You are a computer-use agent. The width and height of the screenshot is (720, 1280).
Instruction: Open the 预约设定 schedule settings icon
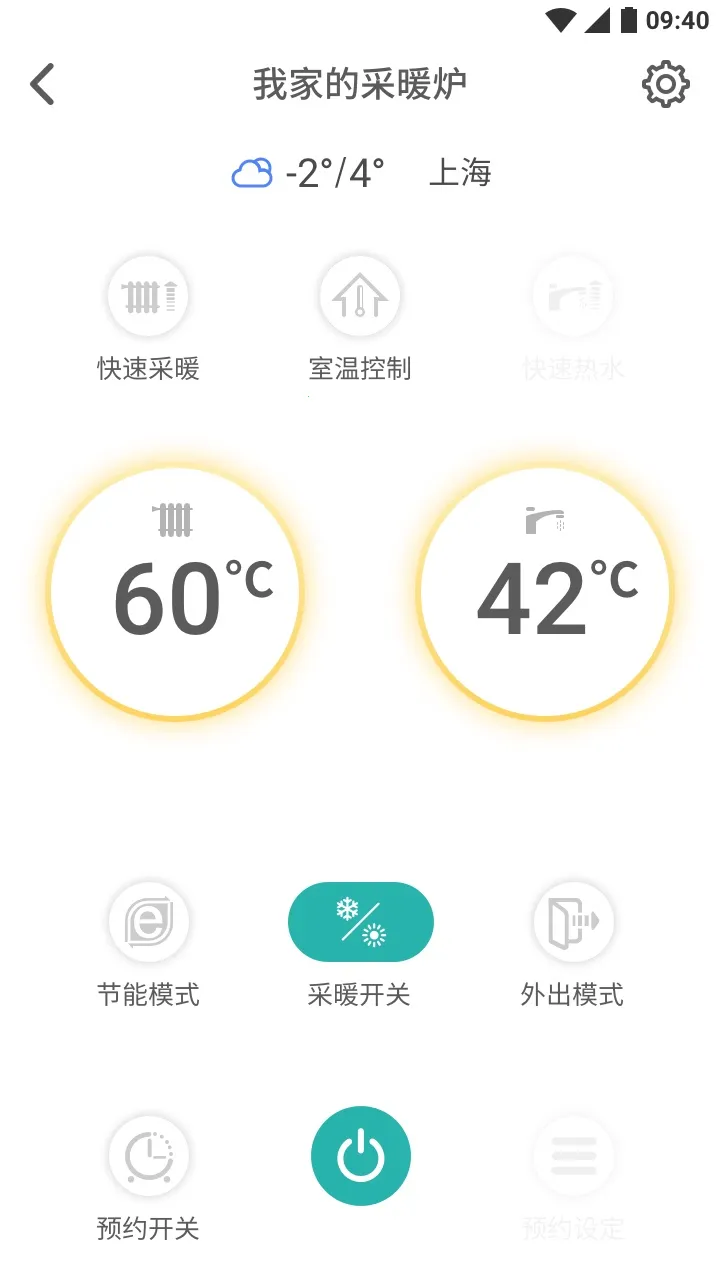pos(573,1155)
